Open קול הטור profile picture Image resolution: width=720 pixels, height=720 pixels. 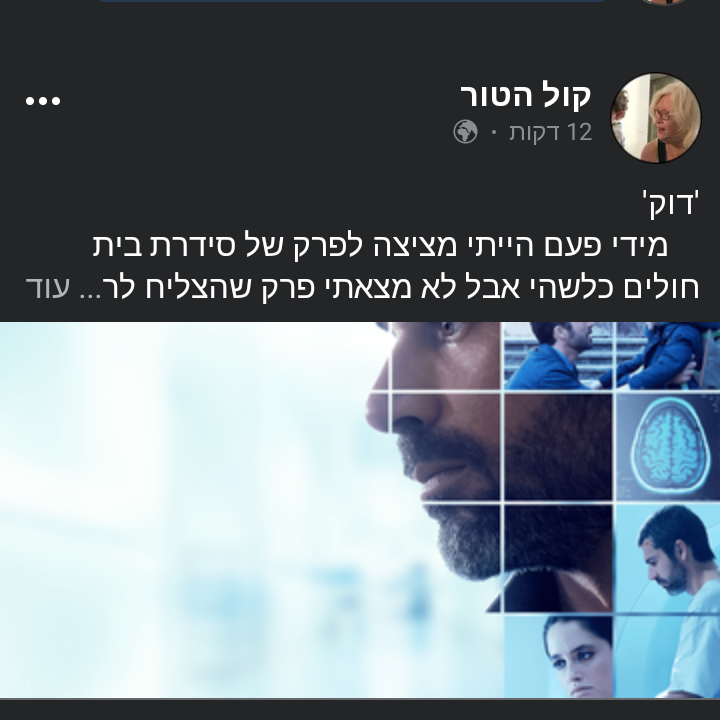(x=655, y=117)
